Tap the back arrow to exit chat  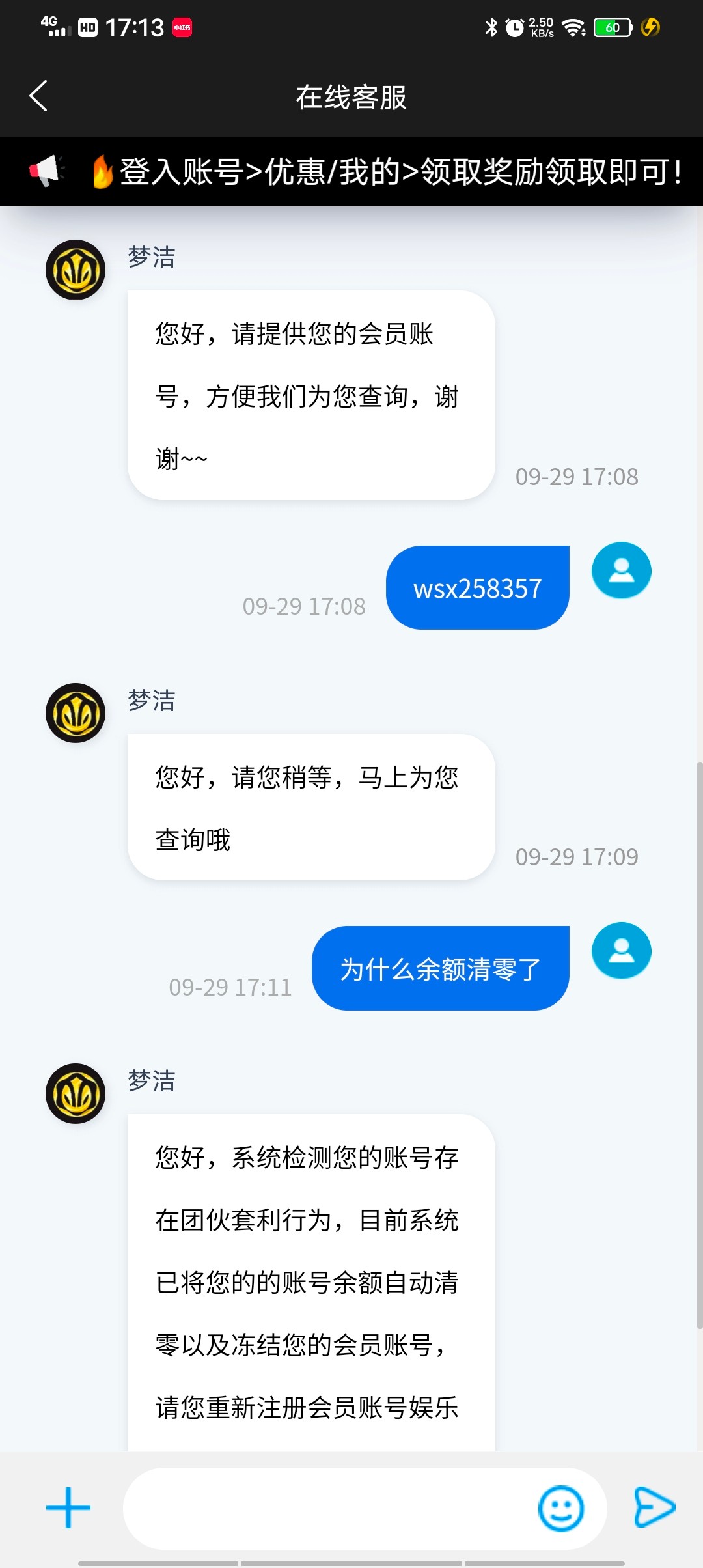tap(37, 95)
